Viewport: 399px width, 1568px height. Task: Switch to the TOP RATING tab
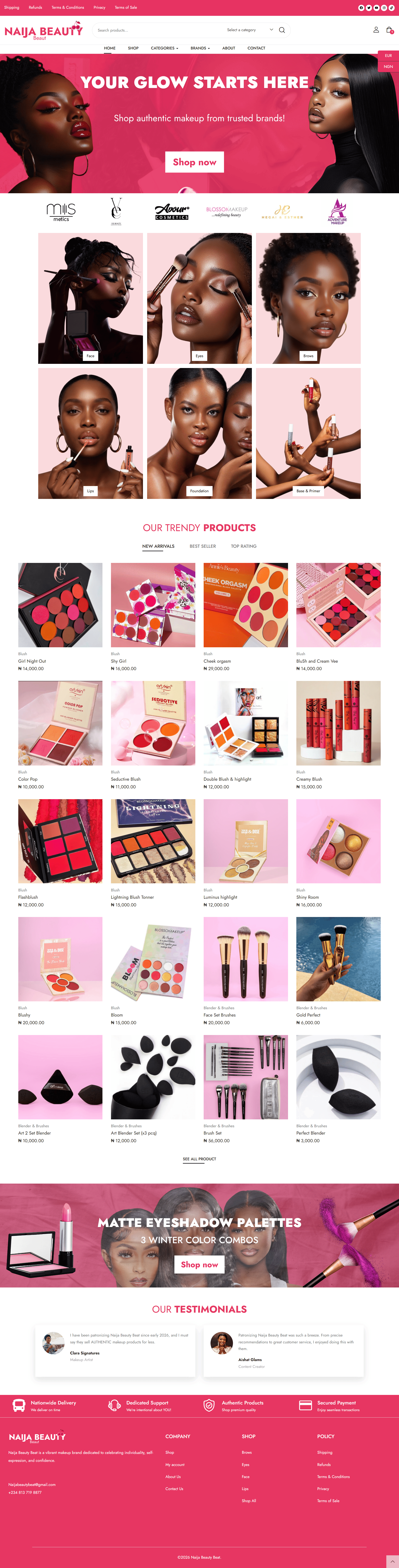243,546
